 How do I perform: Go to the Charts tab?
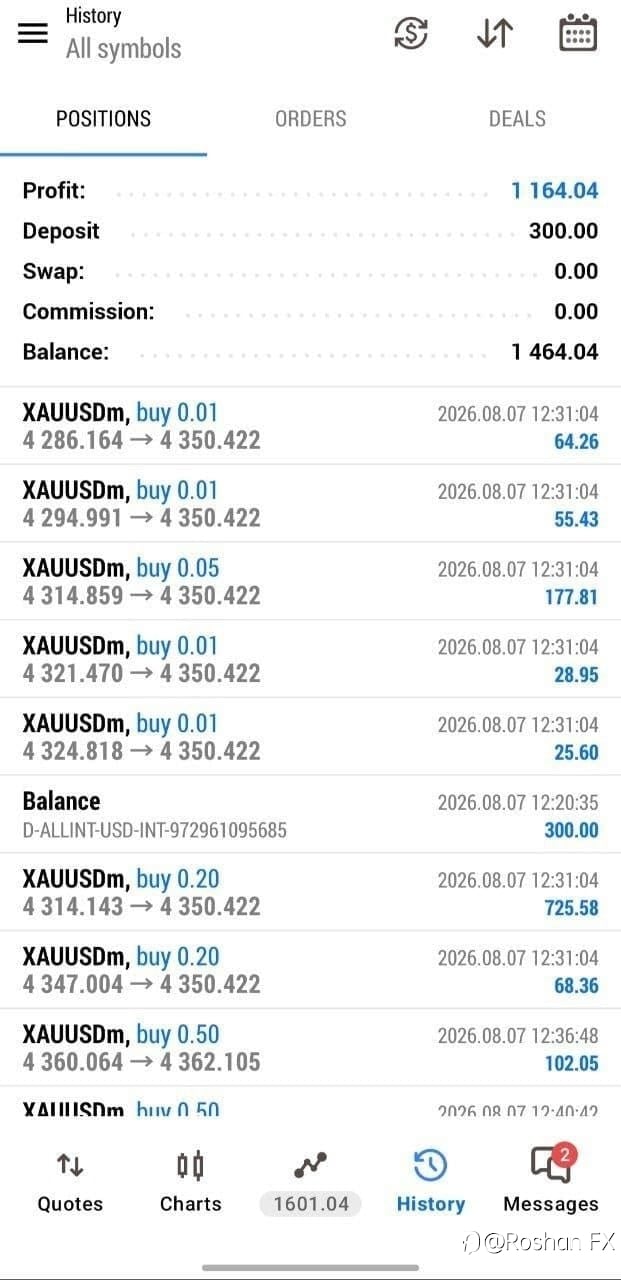pos(190,1182)
